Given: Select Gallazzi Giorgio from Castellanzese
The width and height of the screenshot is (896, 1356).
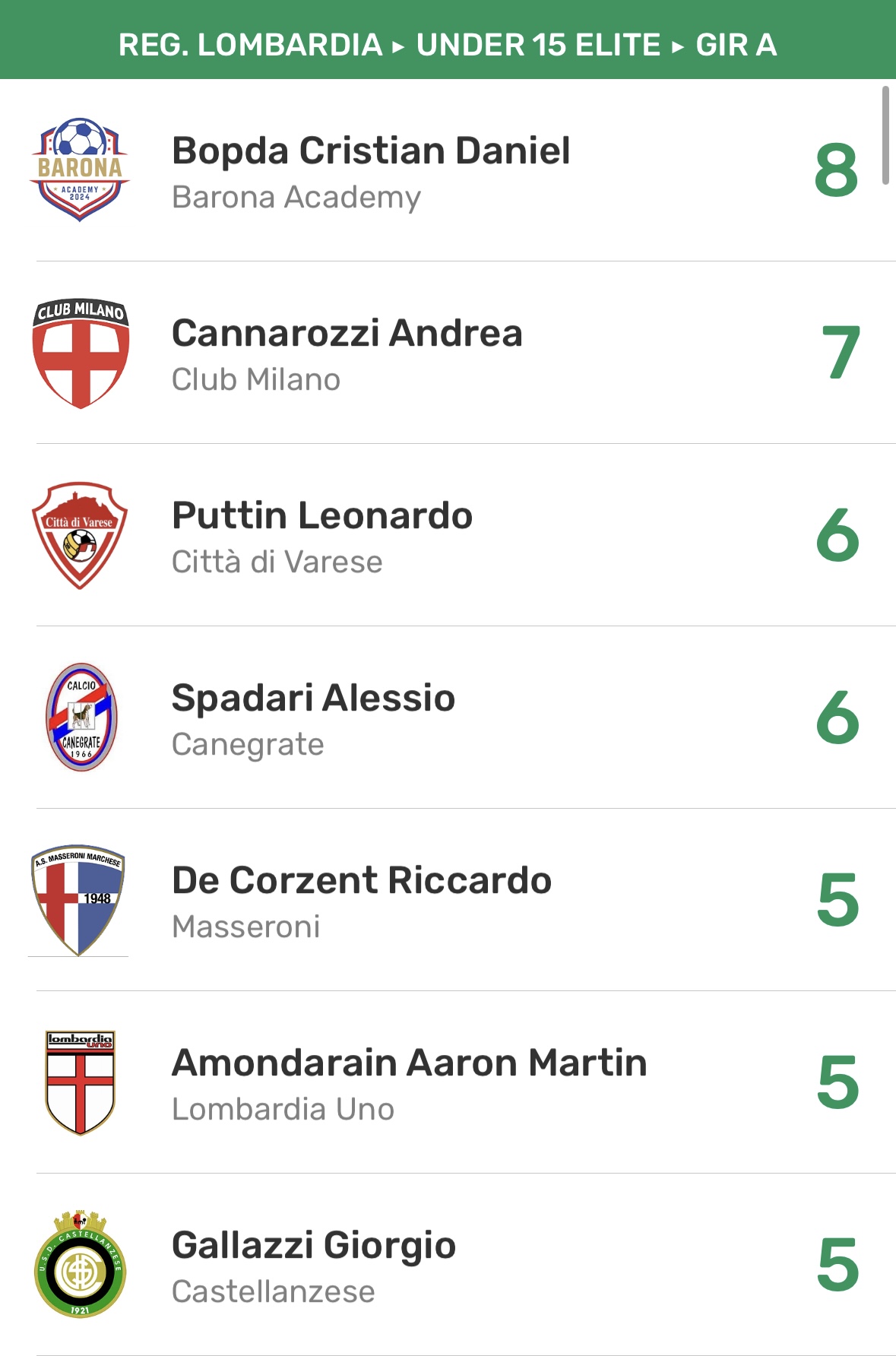Looking at the screenshot, I should click(x=313, y=1265).
